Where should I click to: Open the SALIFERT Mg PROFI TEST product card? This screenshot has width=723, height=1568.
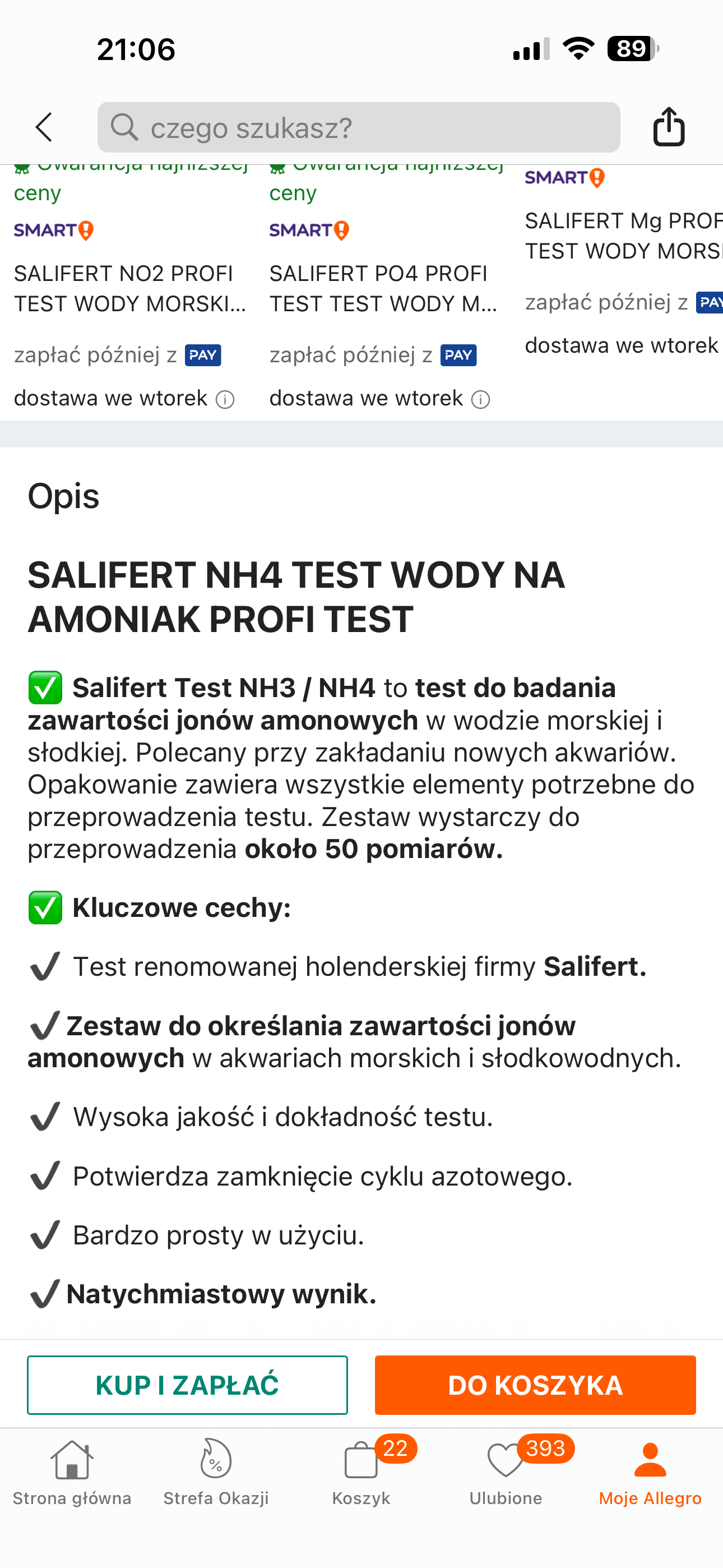coord(622,236)
